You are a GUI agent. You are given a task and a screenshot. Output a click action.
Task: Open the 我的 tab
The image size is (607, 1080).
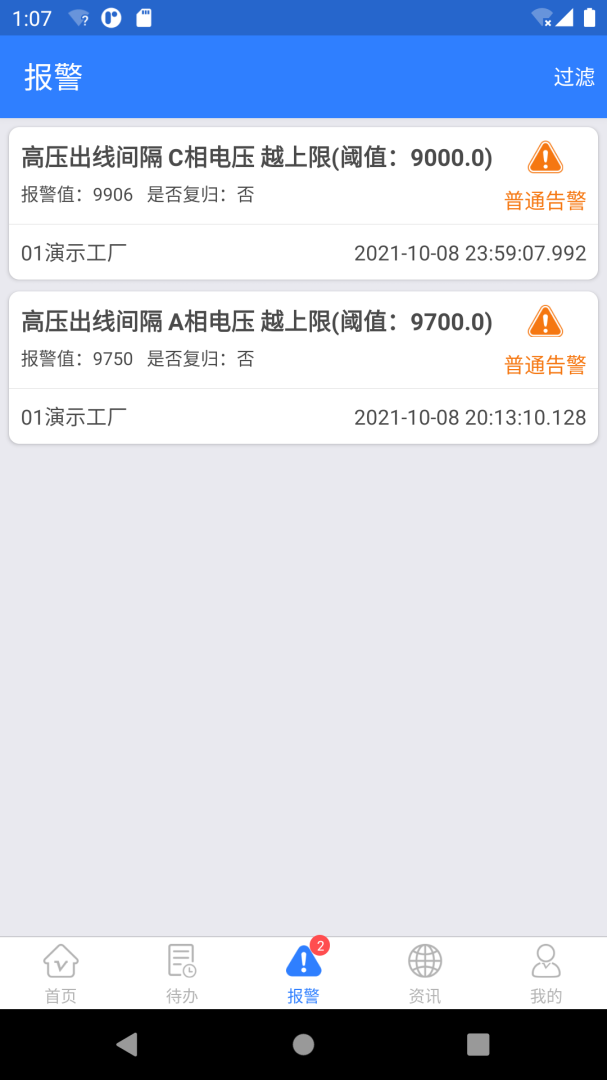coord(546,973)
